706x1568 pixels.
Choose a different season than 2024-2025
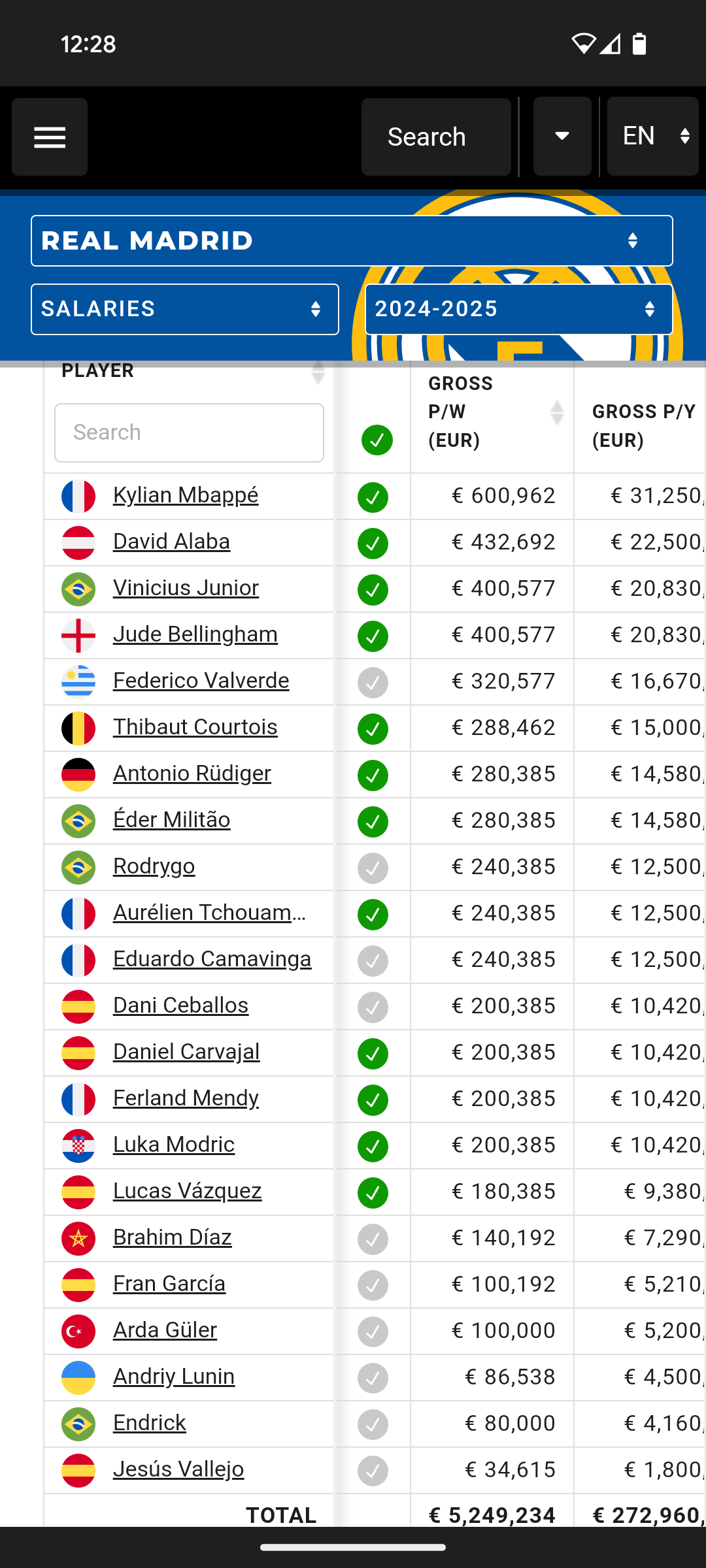tap(519, 309)
